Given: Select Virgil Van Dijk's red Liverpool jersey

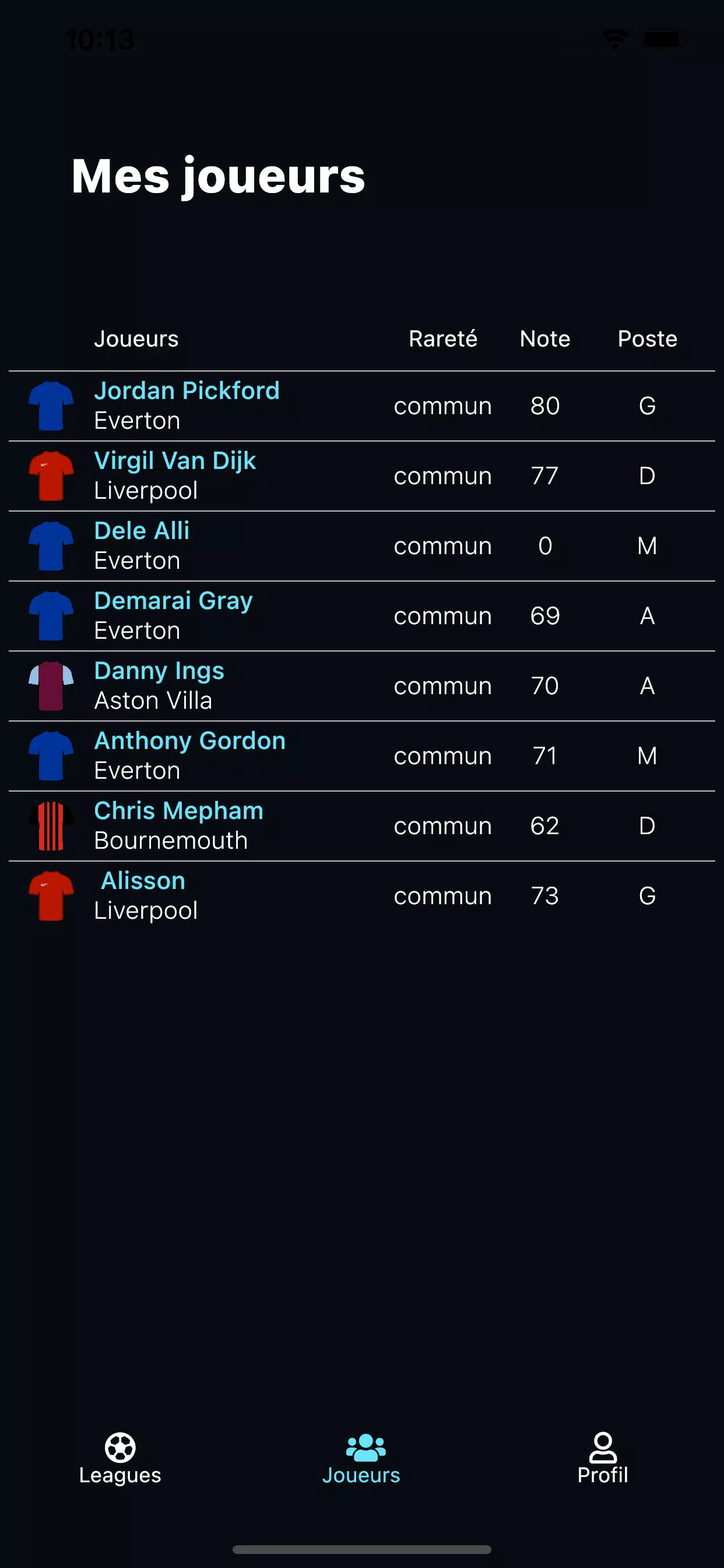Looking at the screenshot, I should [51, 475].
